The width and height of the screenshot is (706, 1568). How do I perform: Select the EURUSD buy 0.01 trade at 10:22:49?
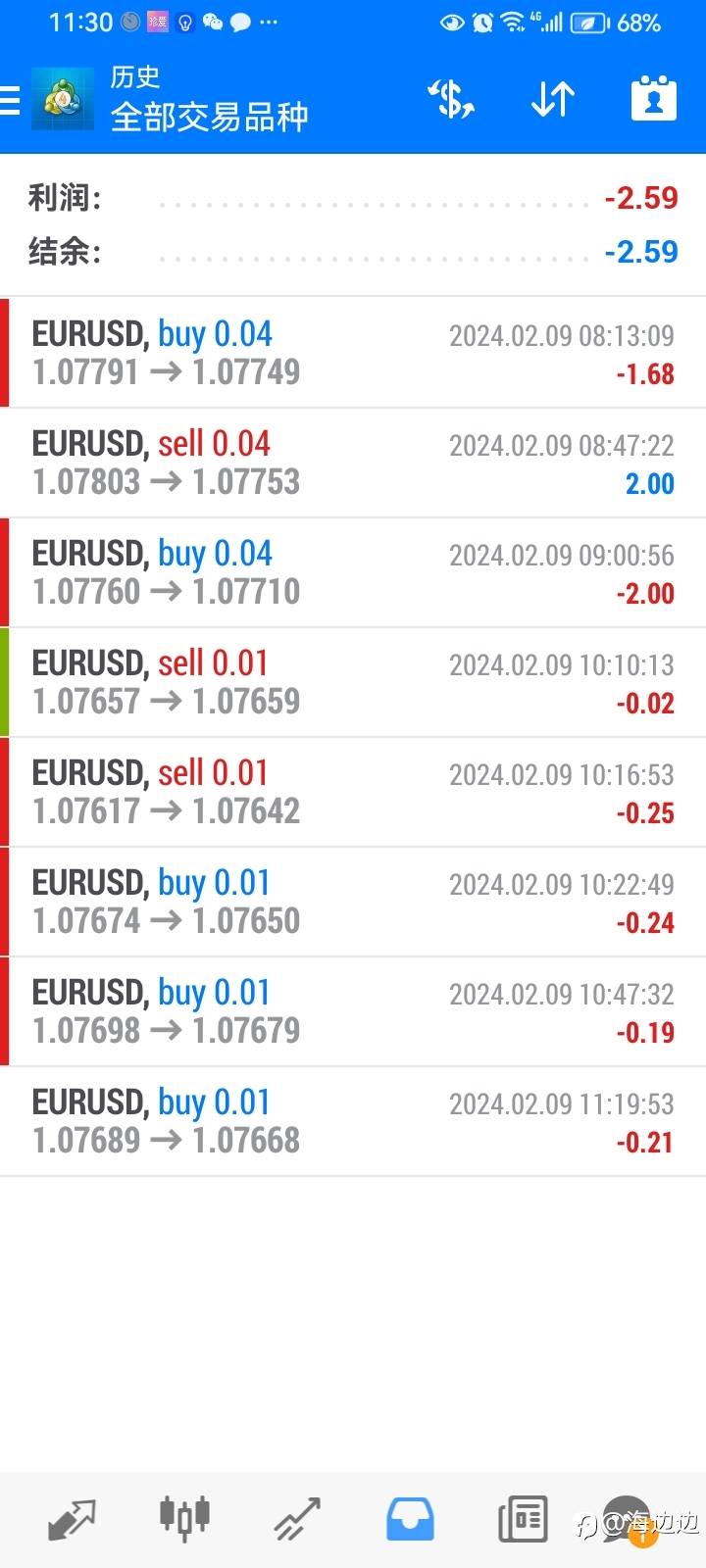[x=353, y=902]
